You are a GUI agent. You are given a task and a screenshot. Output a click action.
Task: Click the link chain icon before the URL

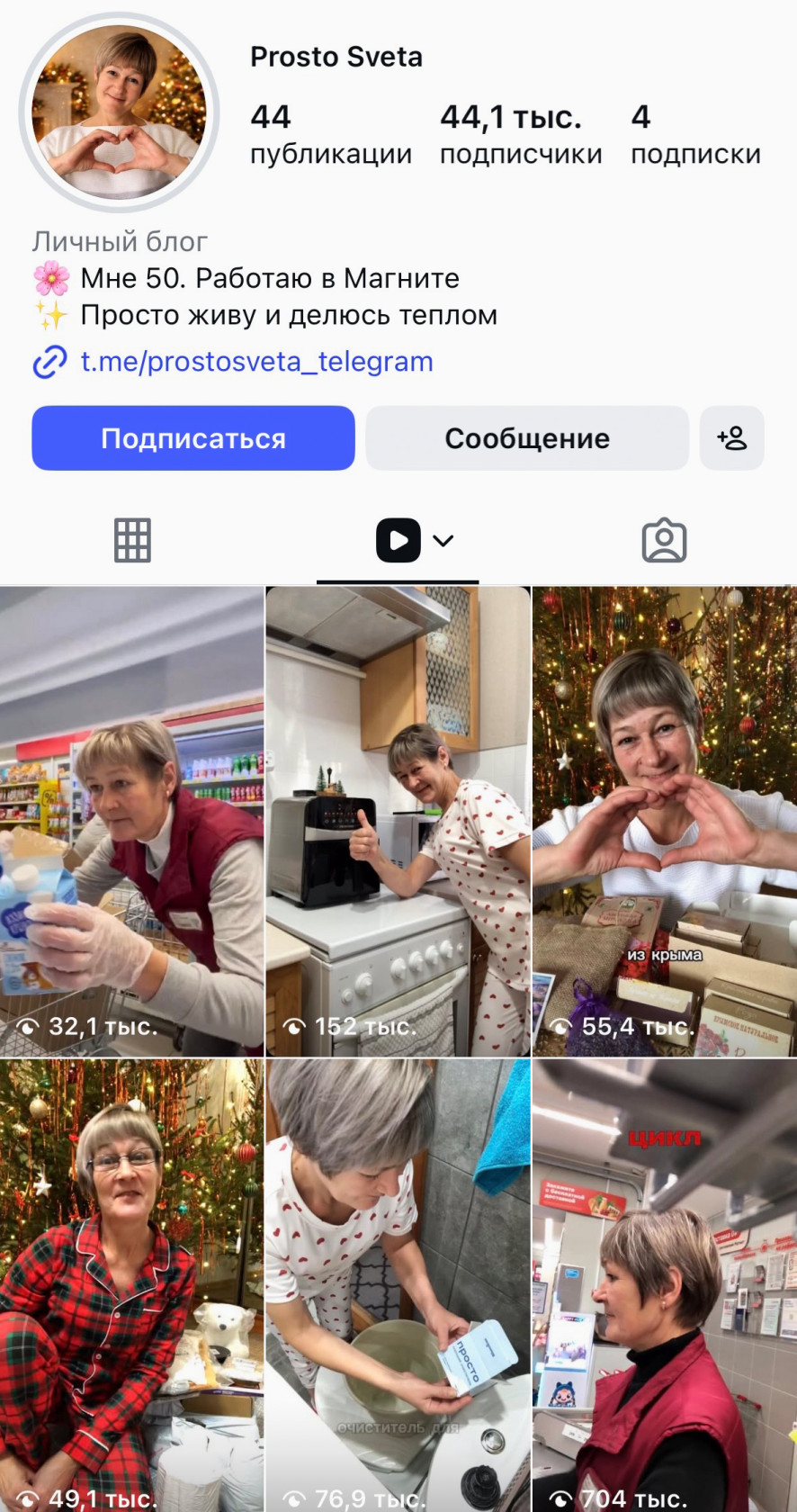tap(49, 362)
